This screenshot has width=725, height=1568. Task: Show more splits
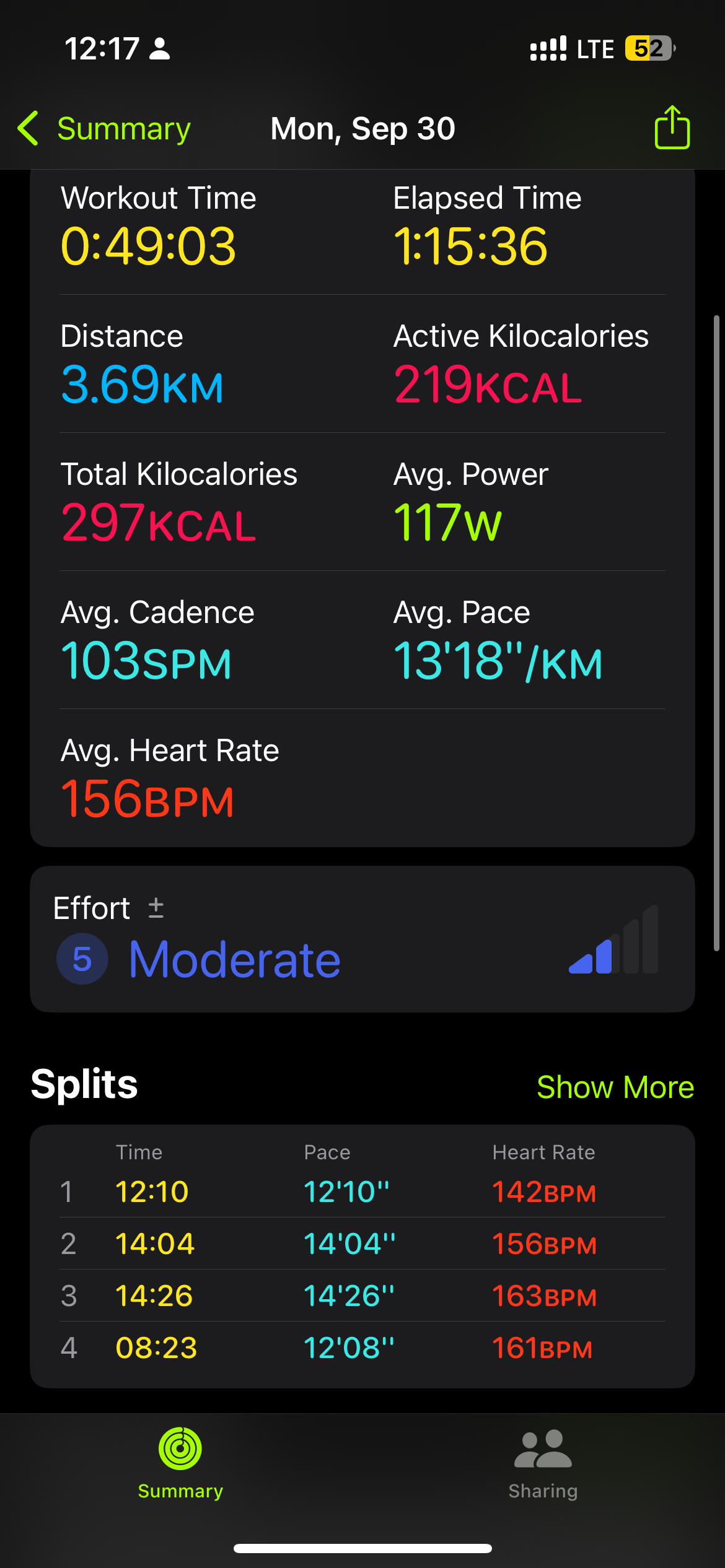click(x=615, y=1087)
